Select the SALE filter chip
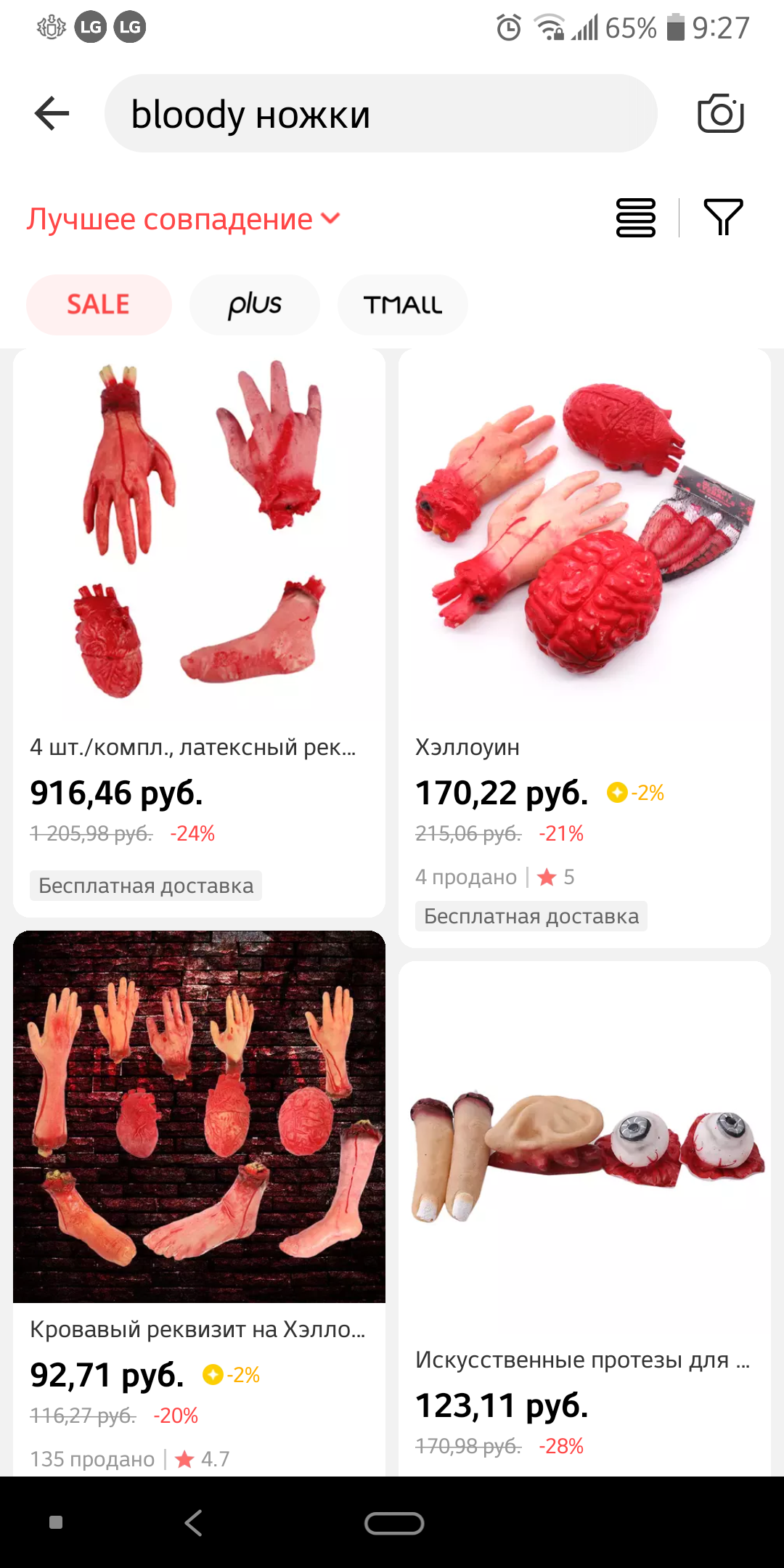 click(99, 304)
